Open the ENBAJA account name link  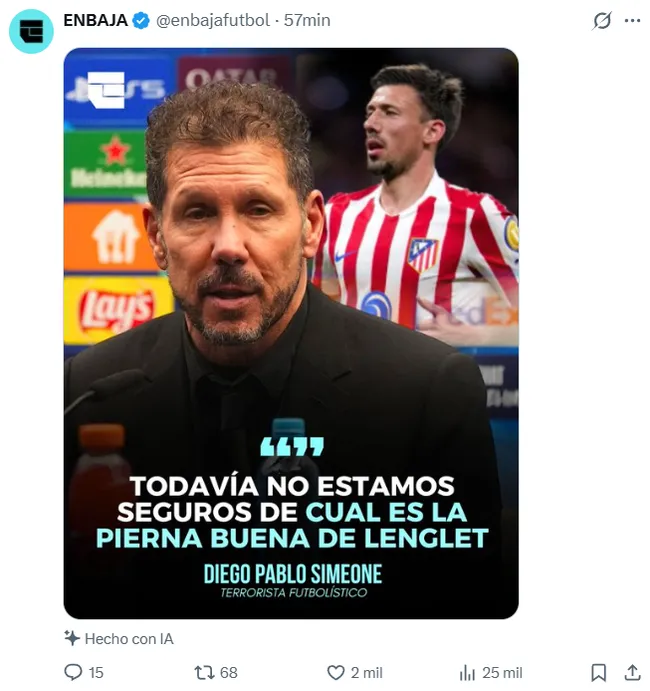[x=95, y=20]
